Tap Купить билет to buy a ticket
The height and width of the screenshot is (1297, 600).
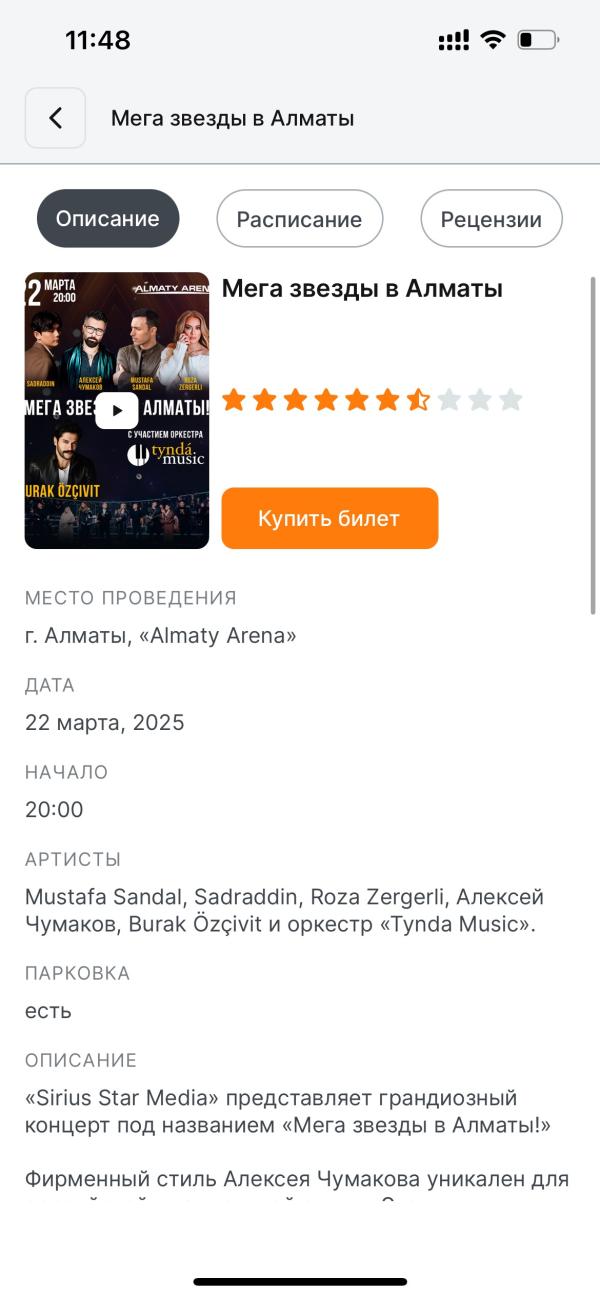(x=329, y=518)
